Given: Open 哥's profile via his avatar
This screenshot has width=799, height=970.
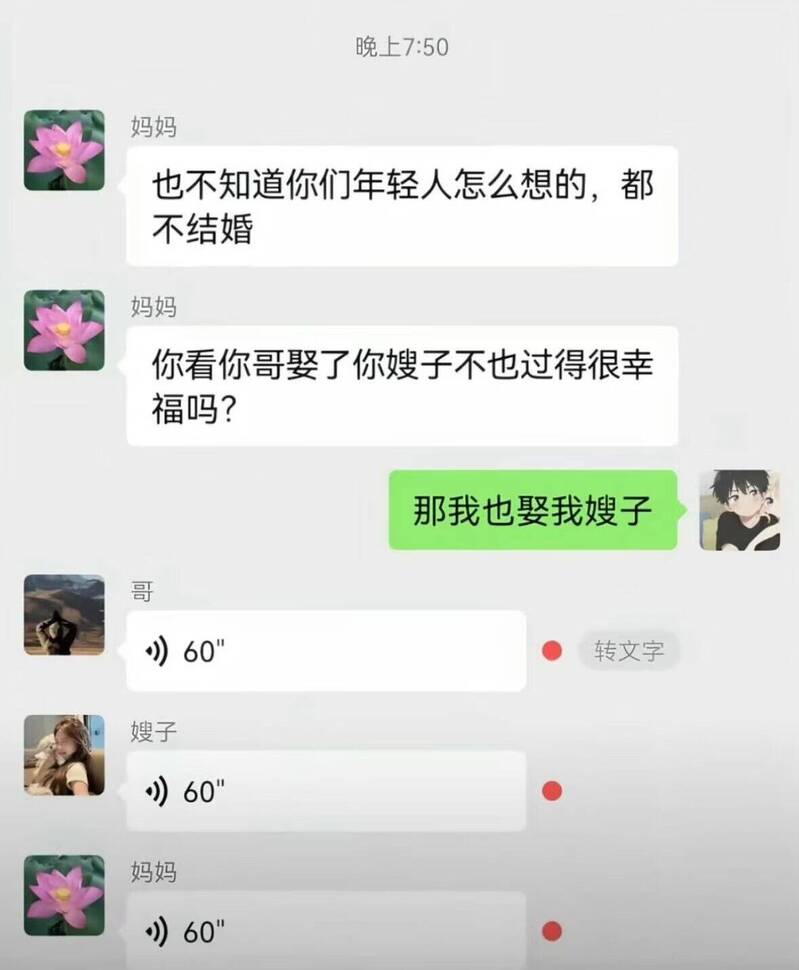Looking at the screenshot, I should [64, 615].
